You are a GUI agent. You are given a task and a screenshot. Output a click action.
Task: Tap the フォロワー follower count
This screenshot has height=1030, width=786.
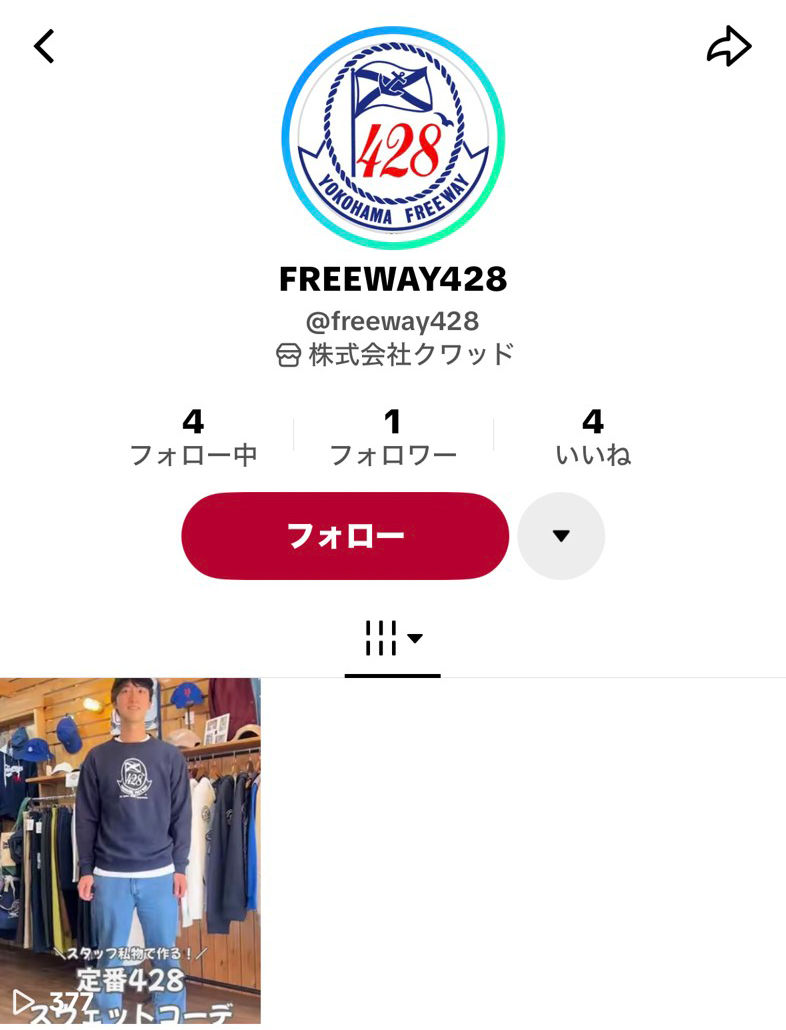[x=392, y=435]
